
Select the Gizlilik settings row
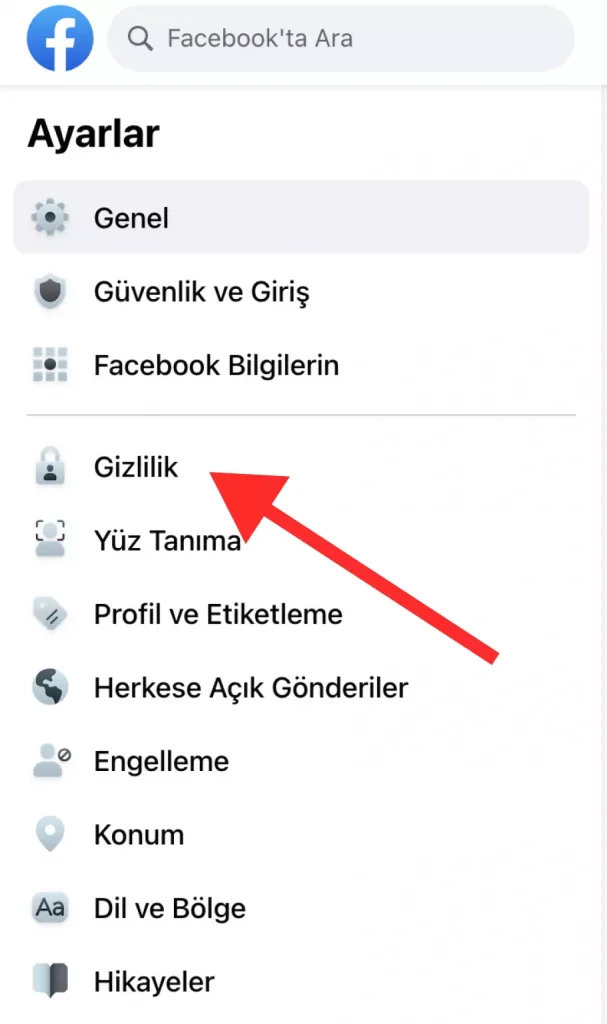tap(135, 467)
